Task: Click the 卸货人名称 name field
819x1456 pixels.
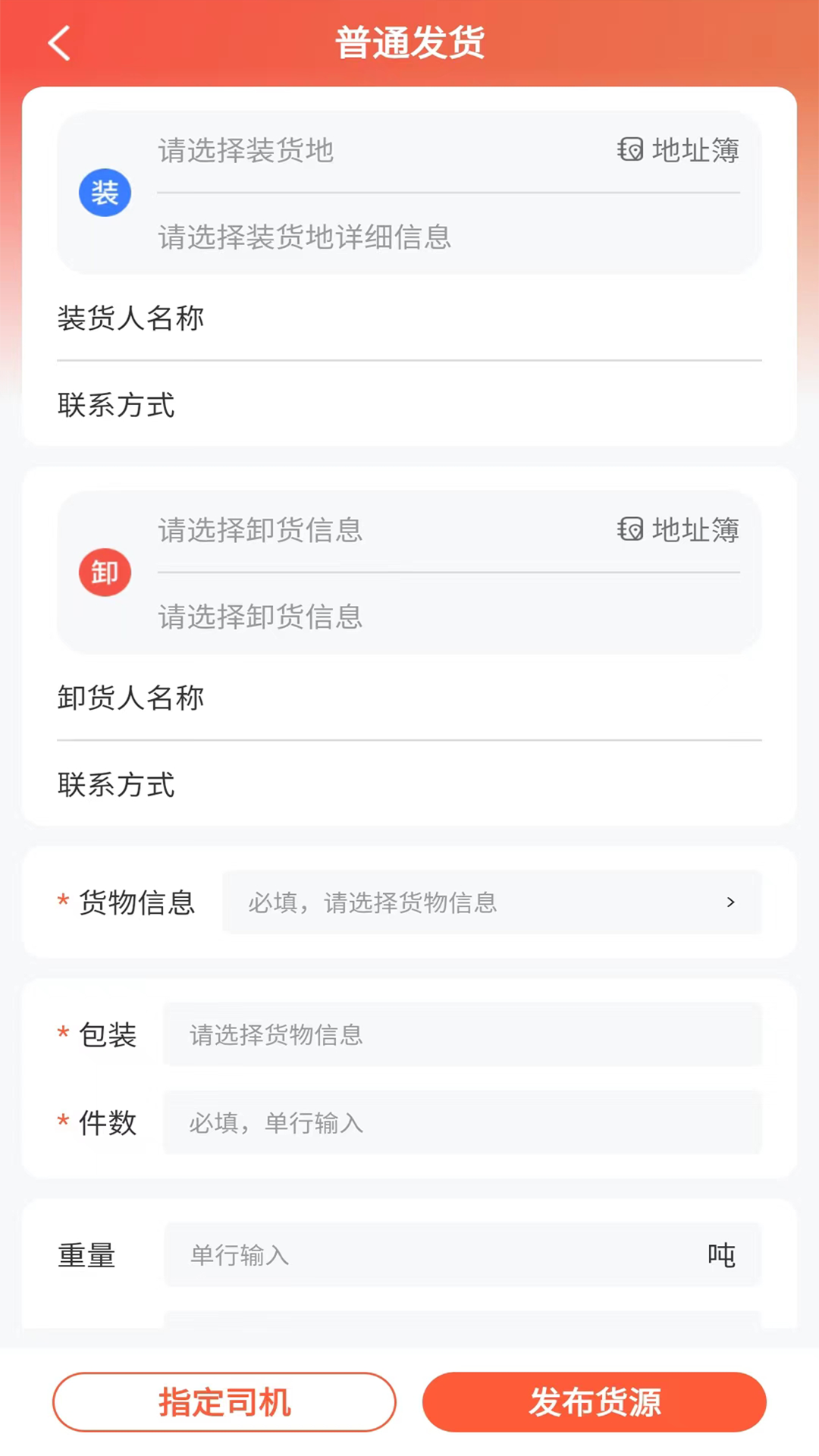Action: [303, 698]
